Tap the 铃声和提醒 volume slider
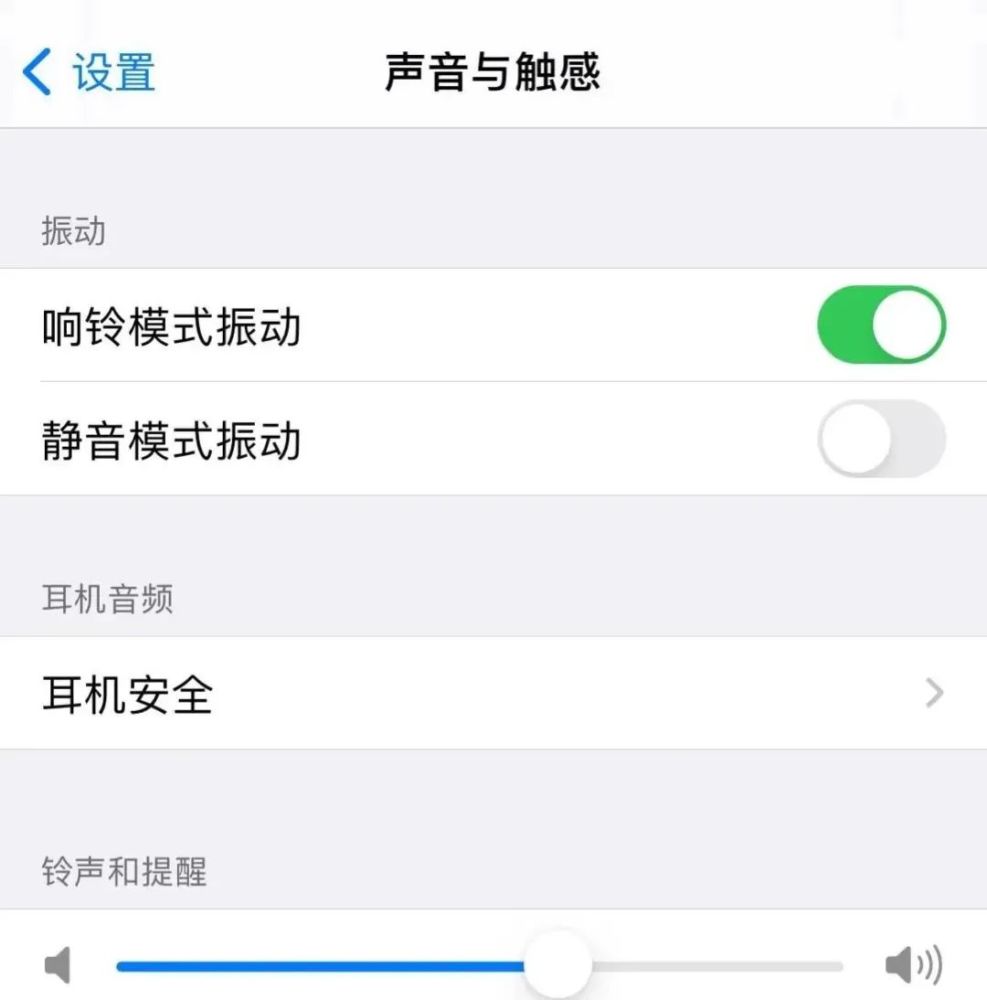Screen dimensions: 987x1000 (557, 966)
